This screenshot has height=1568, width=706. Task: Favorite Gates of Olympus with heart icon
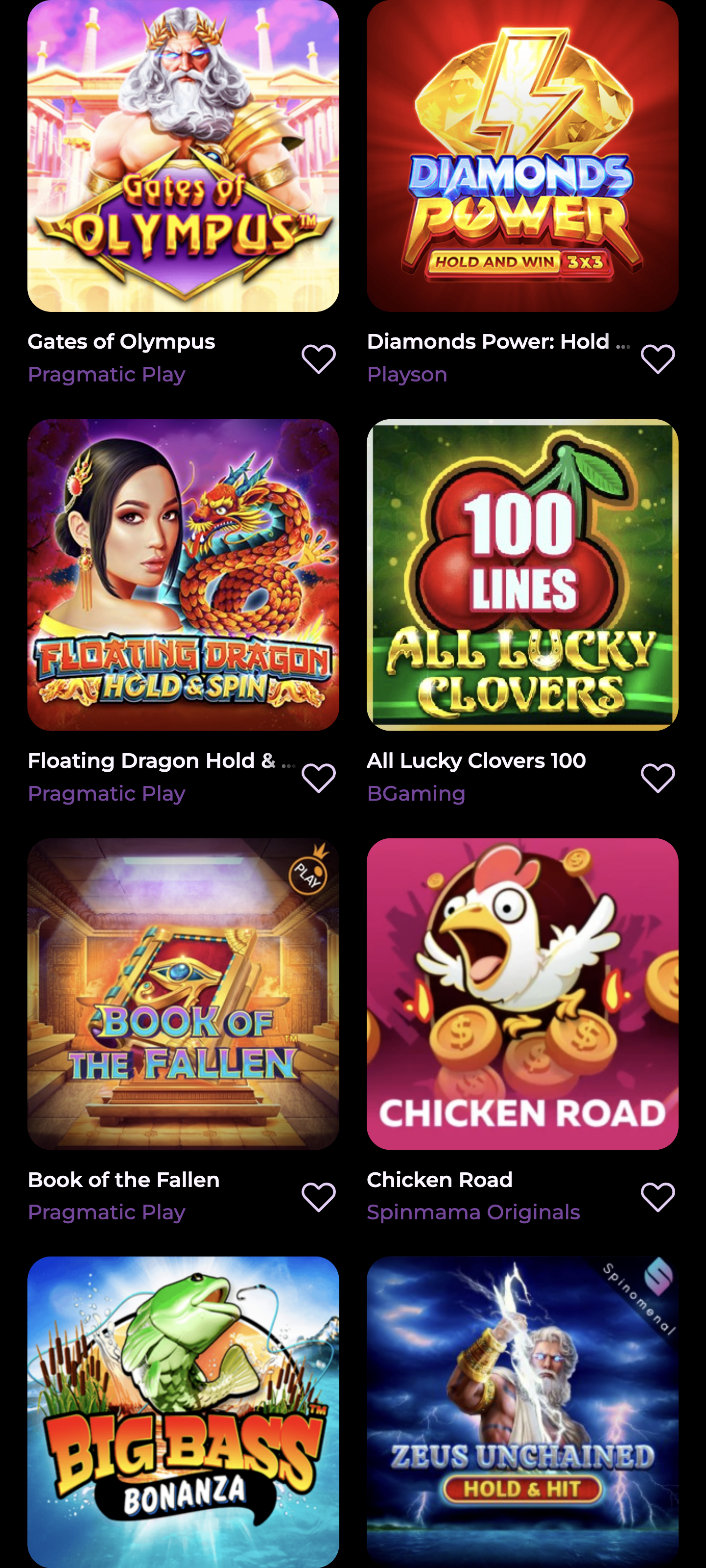tap(318, 358)
